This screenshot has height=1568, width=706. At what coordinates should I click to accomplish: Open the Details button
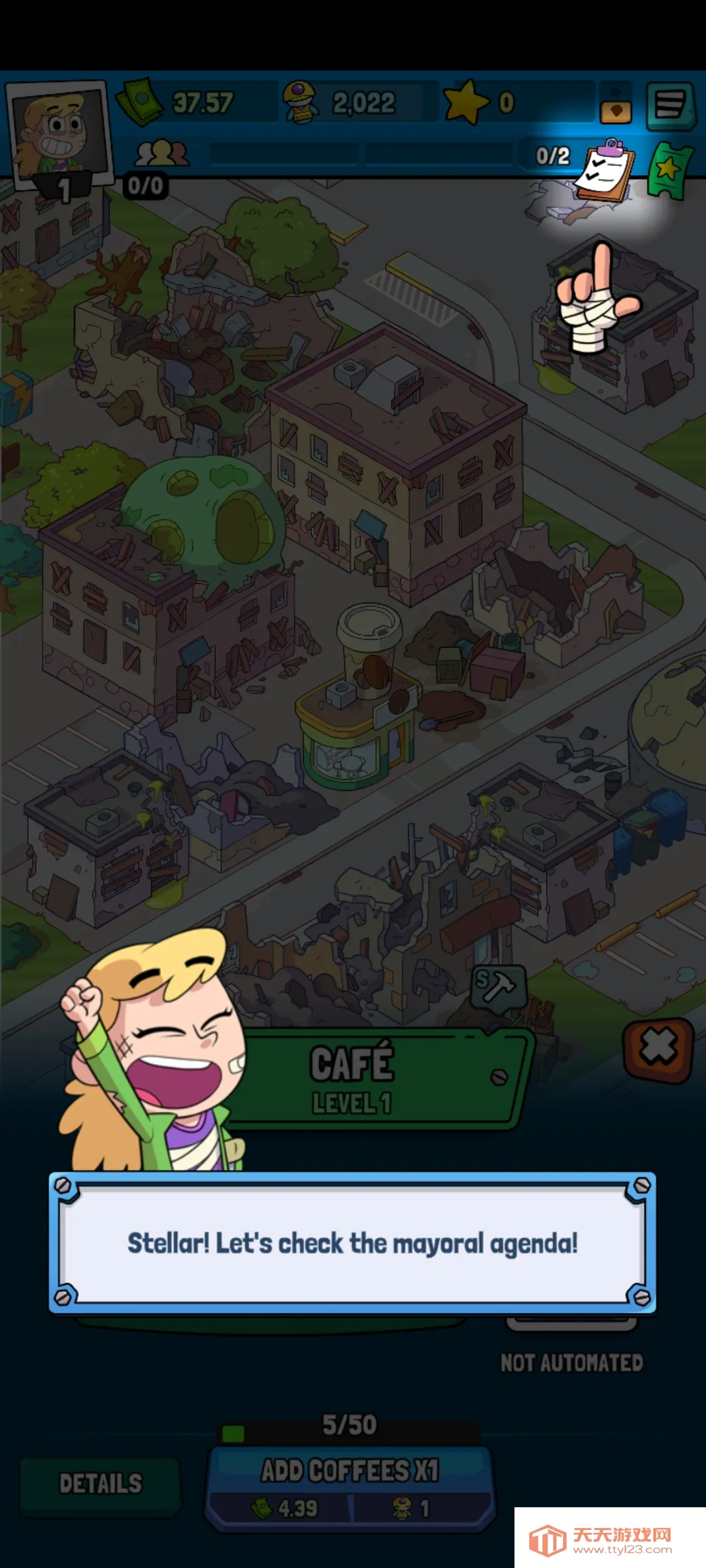pyautogui.click(x=100, y=1484)
